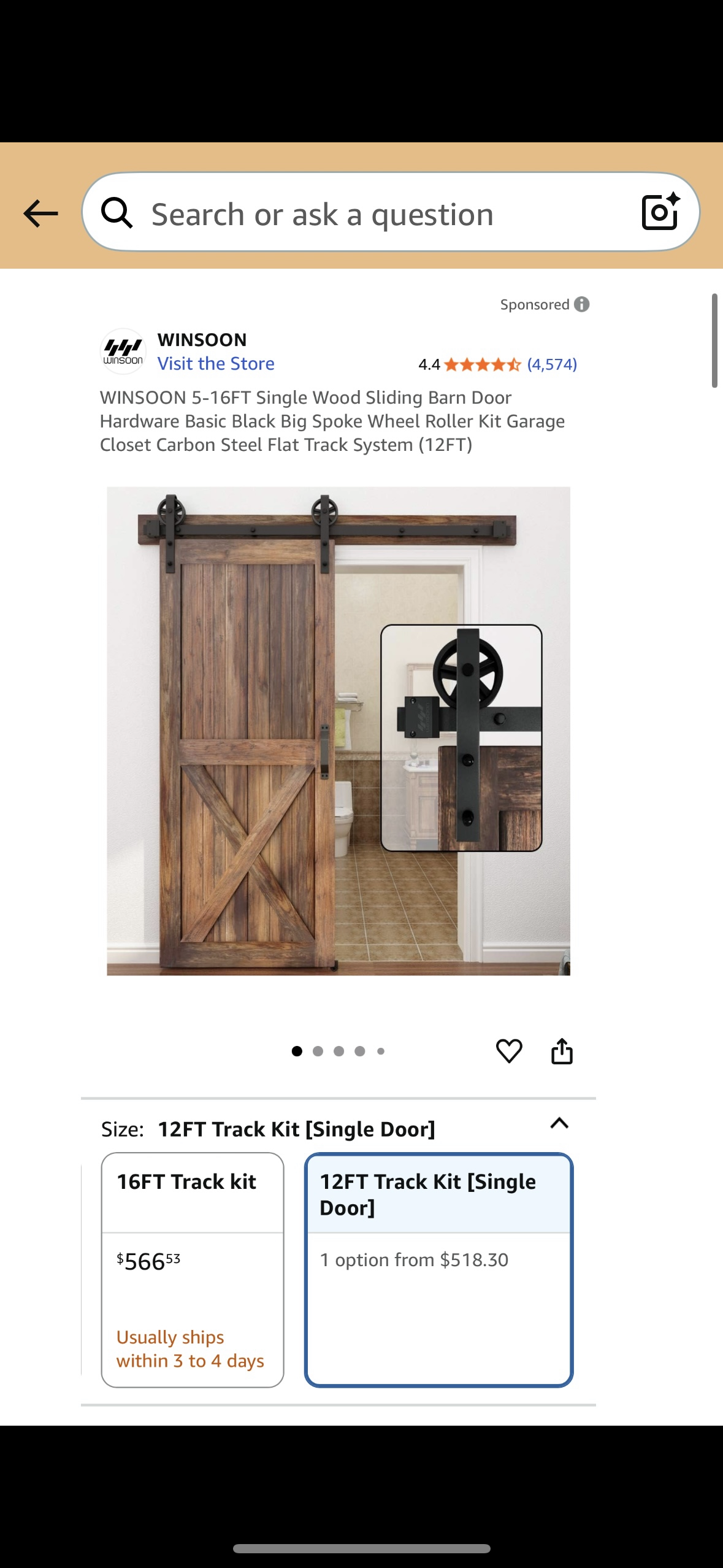Select 12FT Track Kit [Single Door] size
The image size is (723, 1568).
(438, 1269)
